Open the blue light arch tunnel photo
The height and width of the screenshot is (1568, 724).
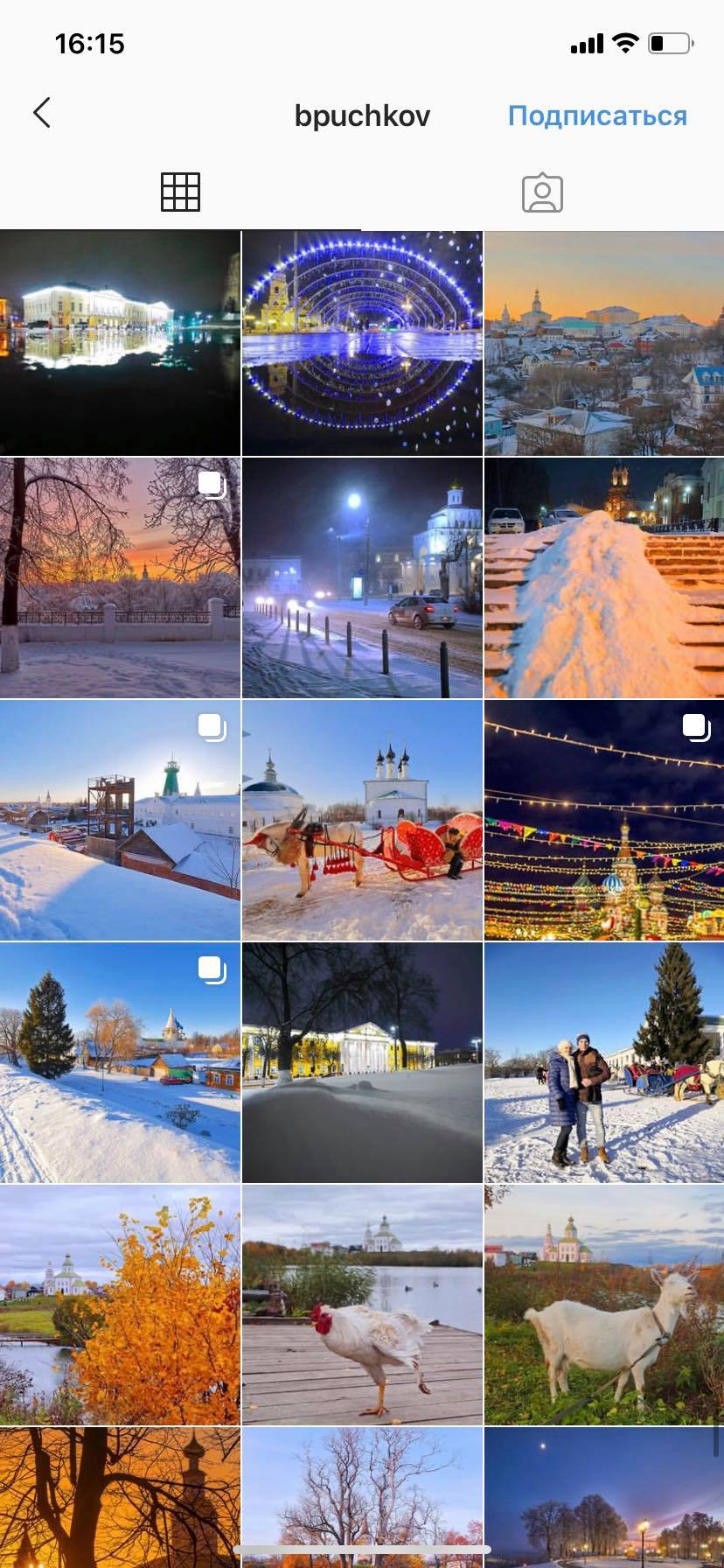[x=362, y=343]
